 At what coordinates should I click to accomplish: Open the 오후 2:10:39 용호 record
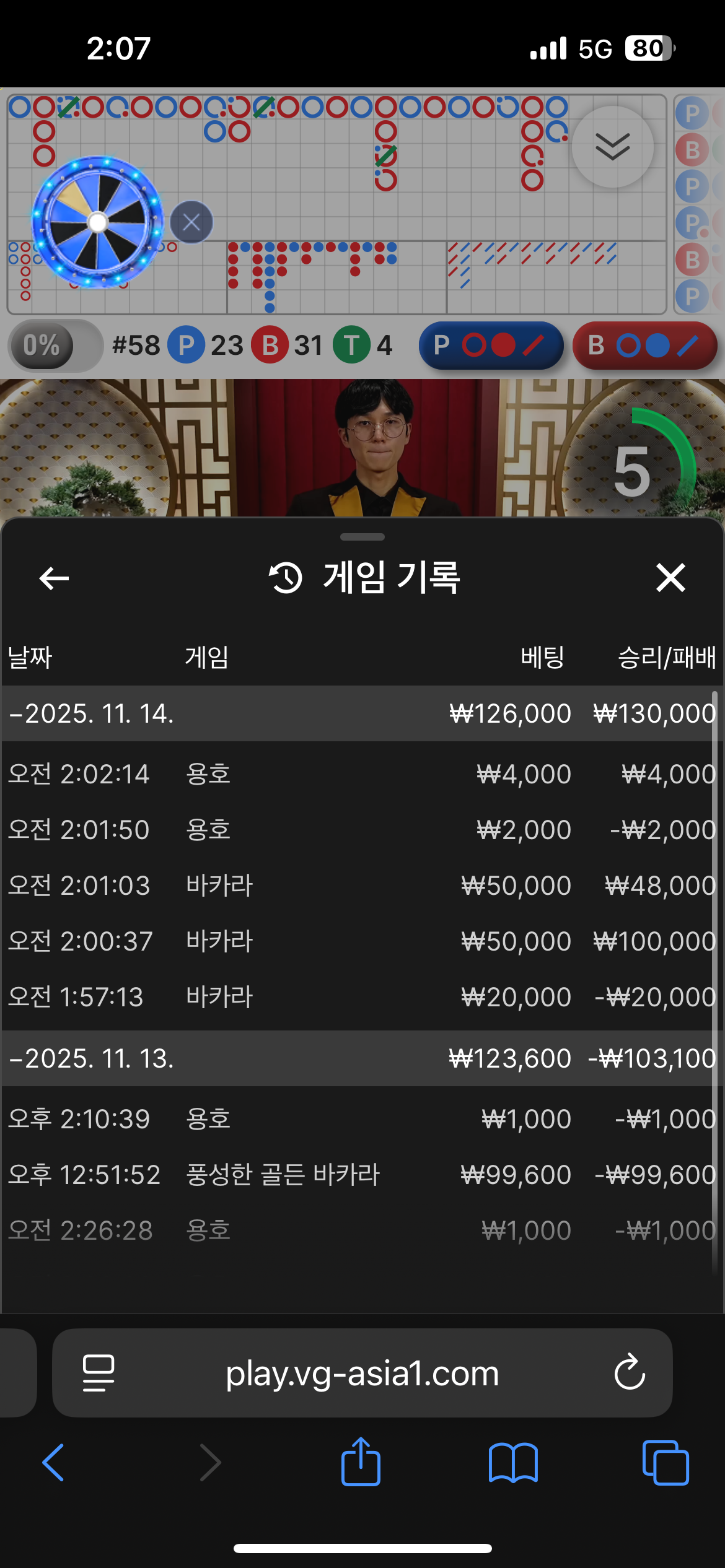(362, 1119)
